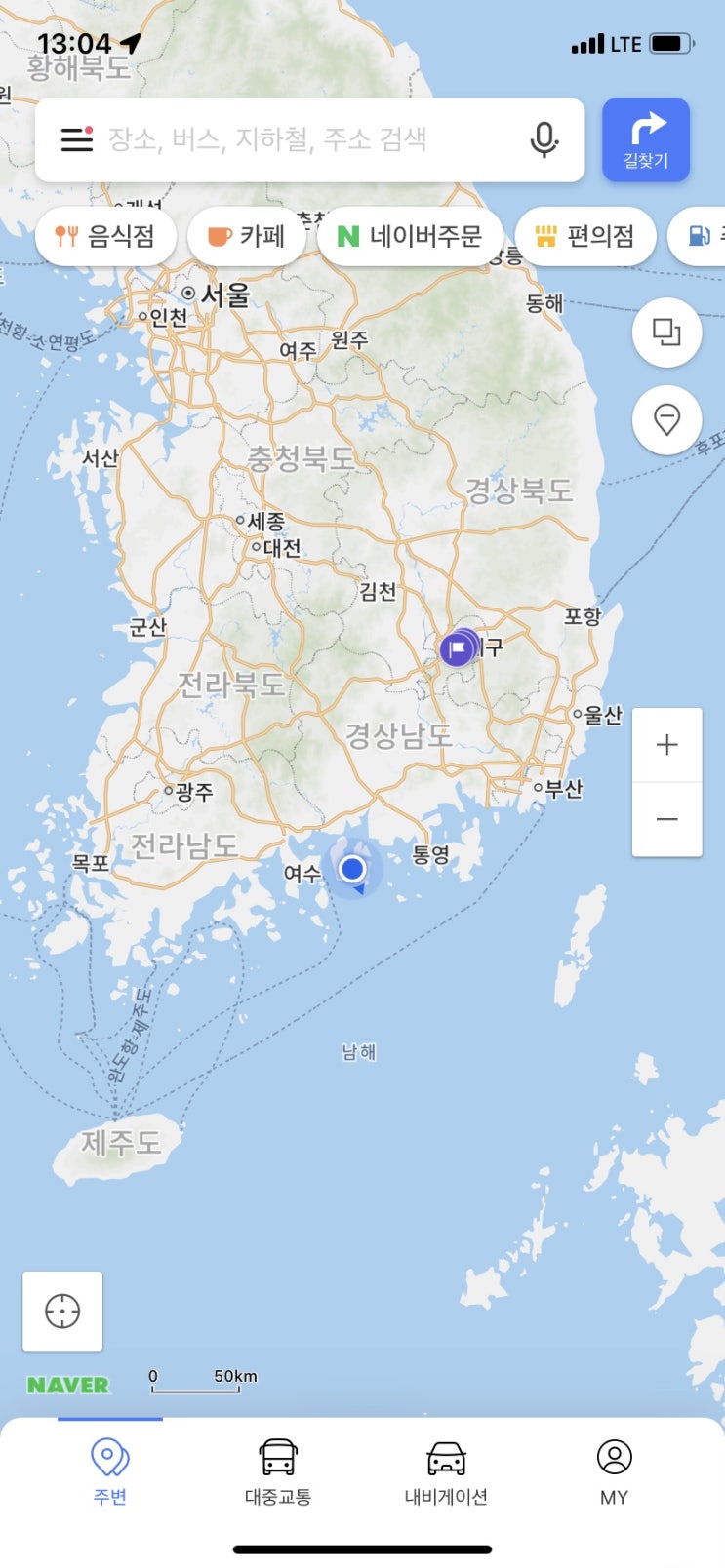Toggle the 편의점 convenience store filter
The width and height of the screenshot is (725, 1568).
585,236
